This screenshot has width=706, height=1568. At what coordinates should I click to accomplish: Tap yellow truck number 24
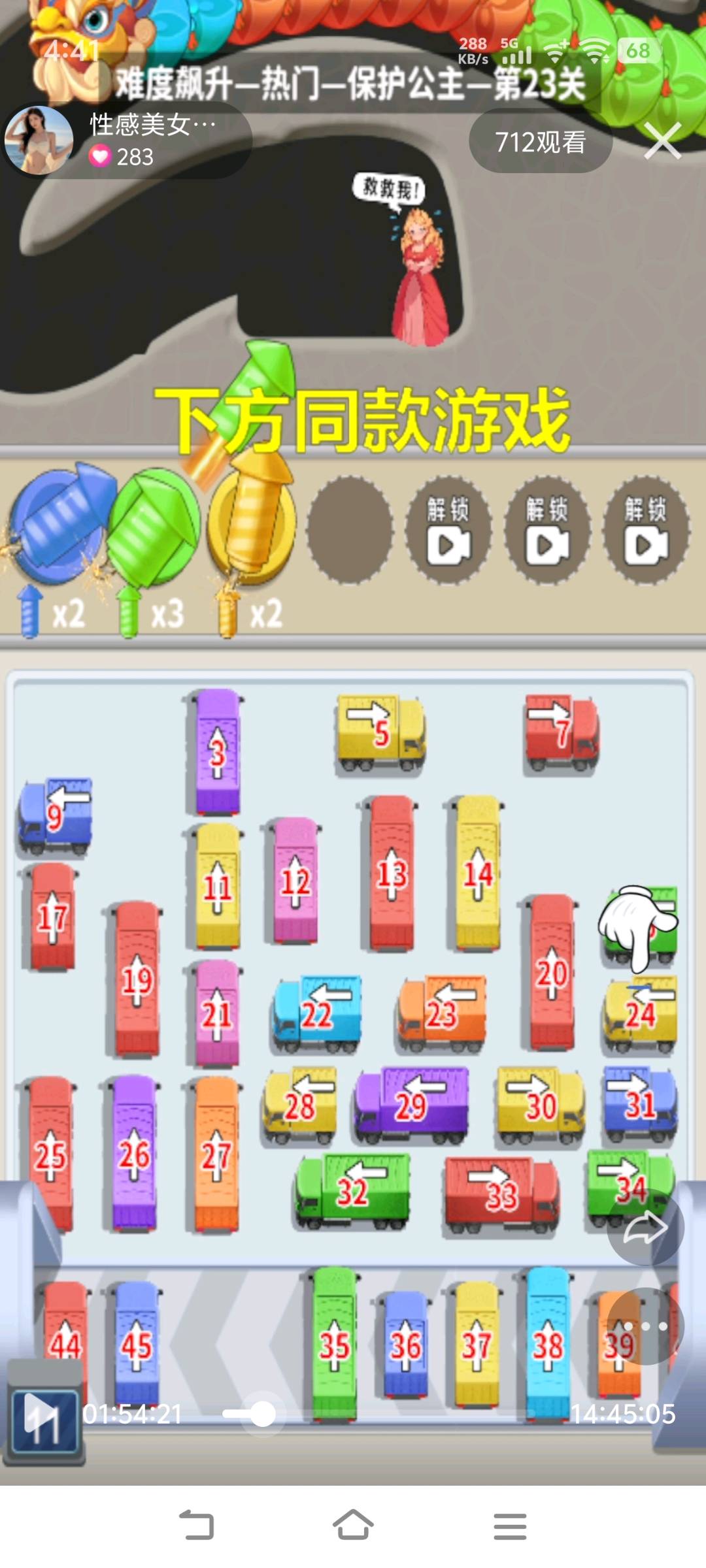pos(640,1013)
